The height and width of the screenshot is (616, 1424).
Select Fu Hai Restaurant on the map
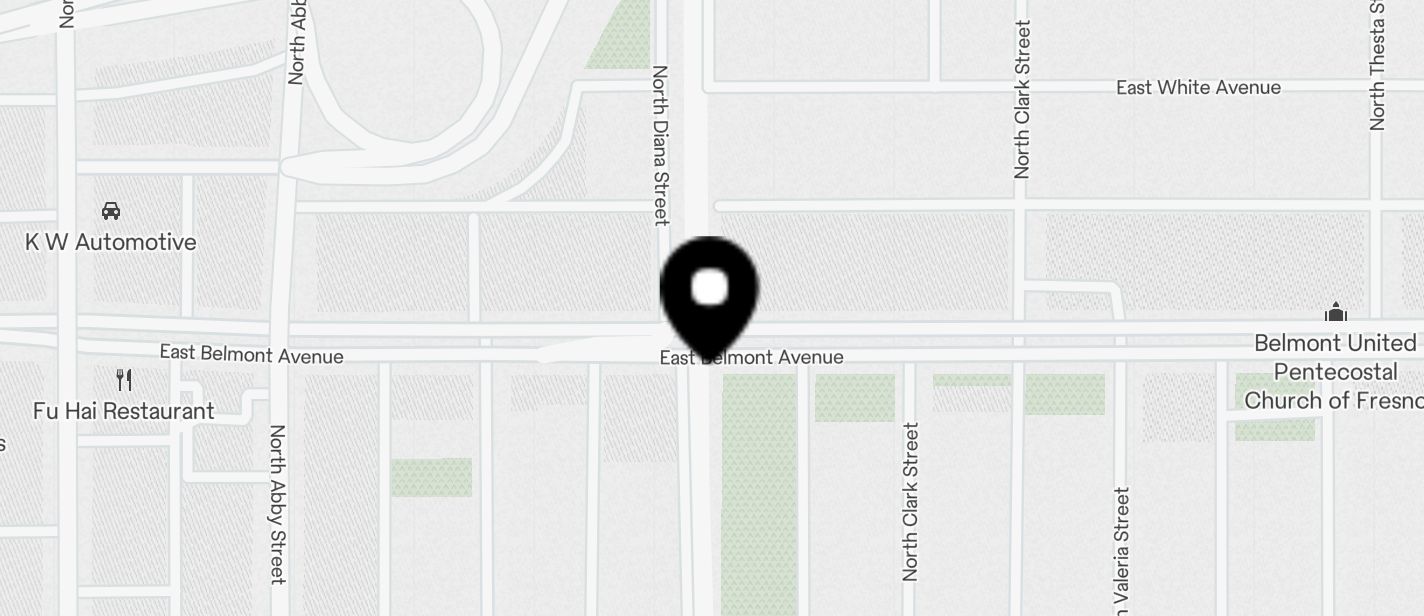(124, 381)
